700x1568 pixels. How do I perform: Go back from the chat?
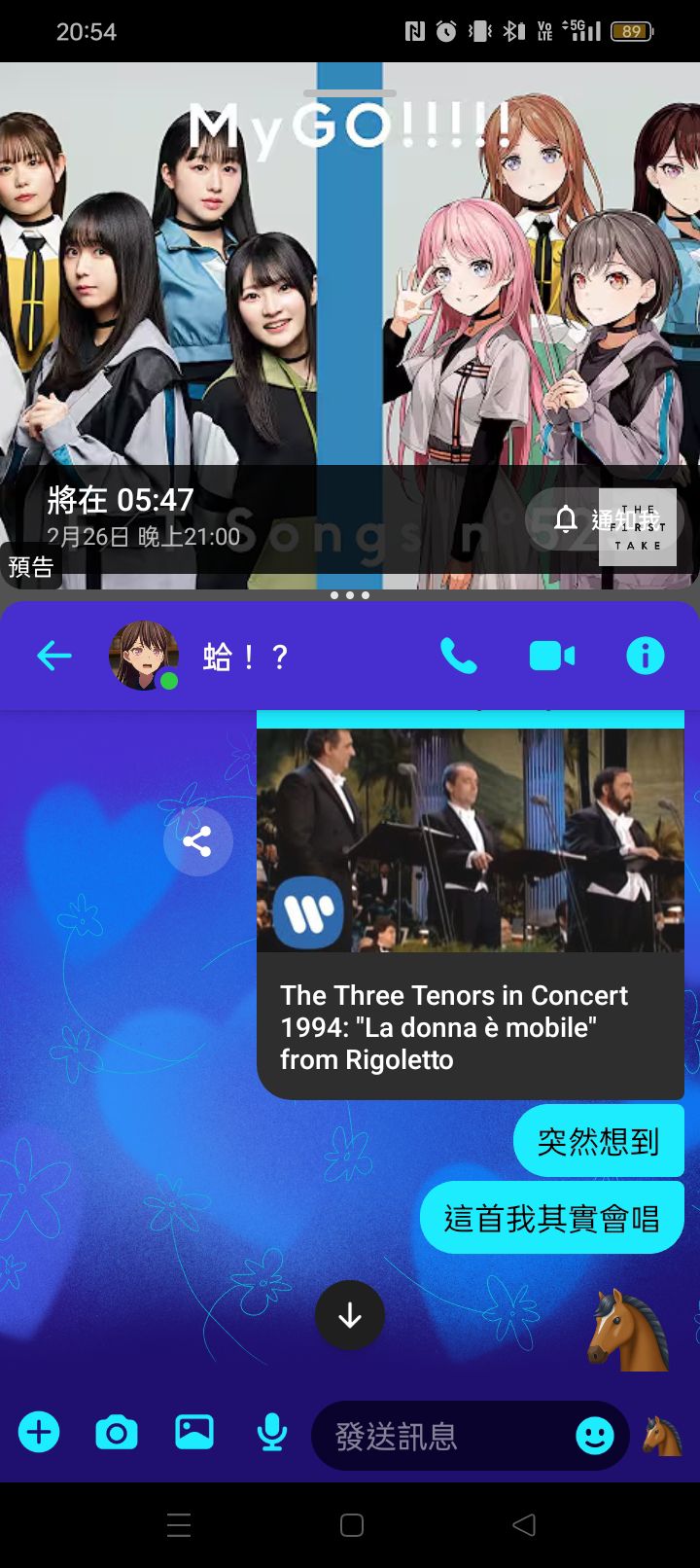click(54, 657)
